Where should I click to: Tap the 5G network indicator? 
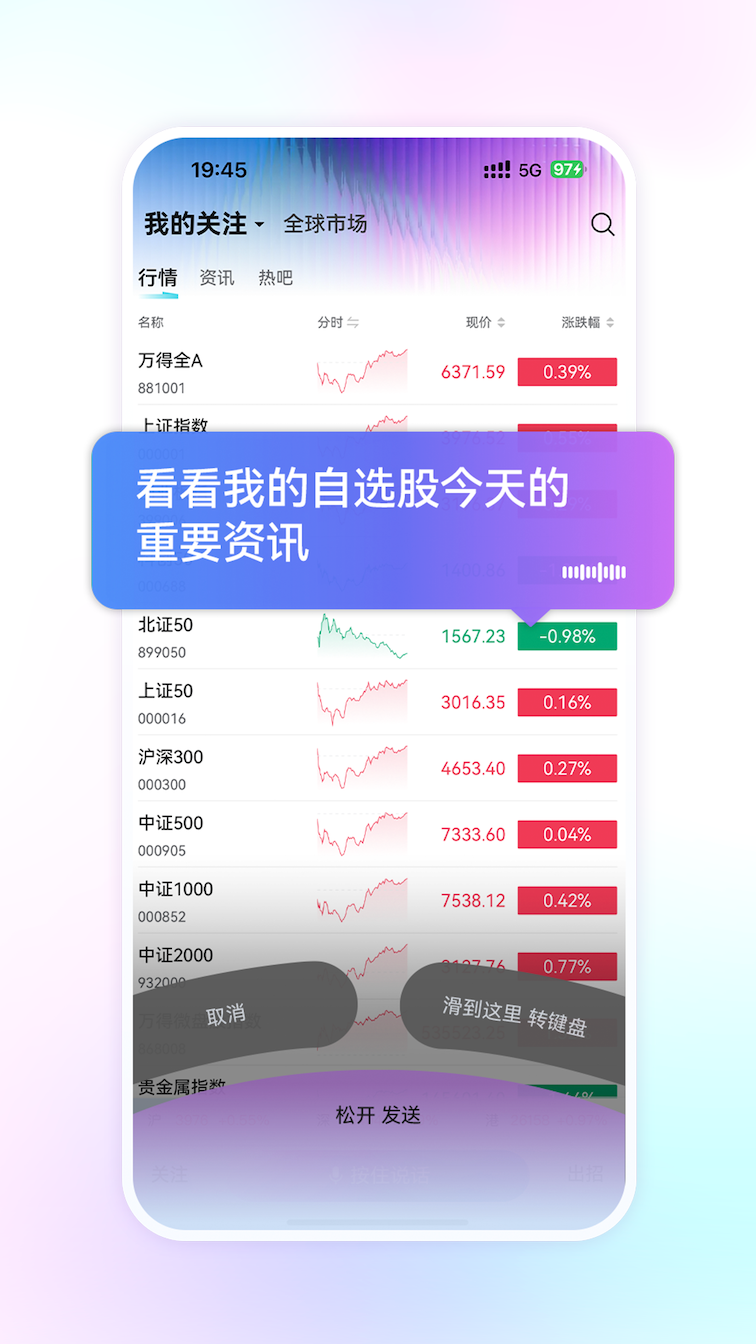coord(530,170)
